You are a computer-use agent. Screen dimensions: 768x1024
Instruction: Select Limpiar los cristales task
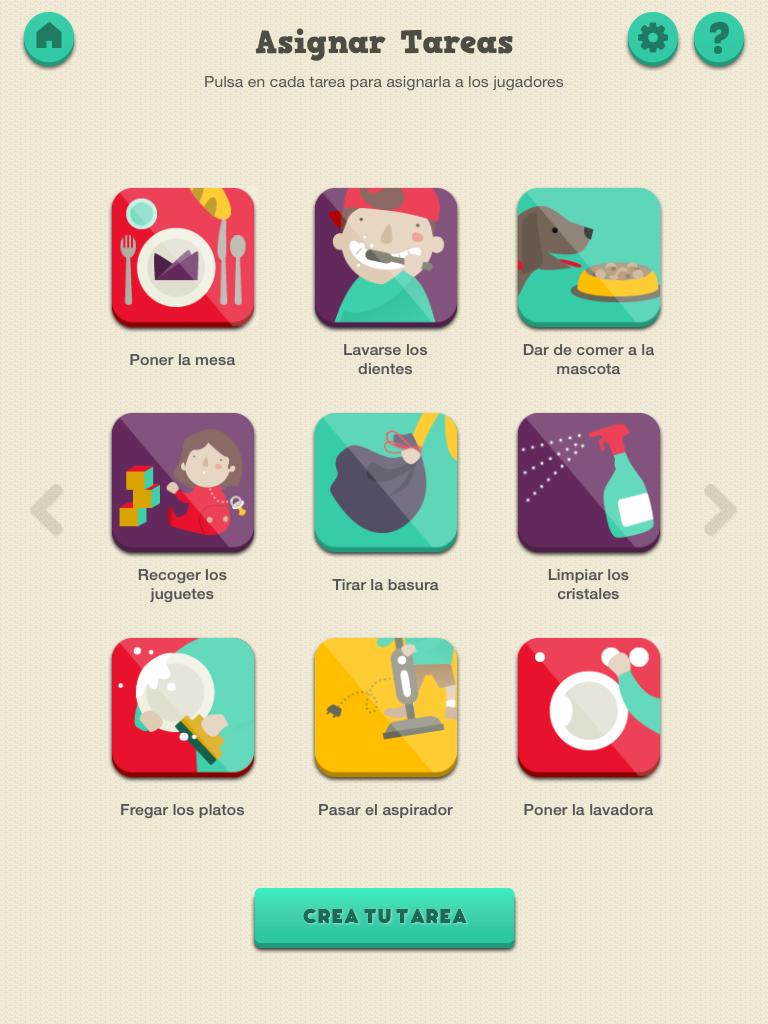tap(589, 482)
